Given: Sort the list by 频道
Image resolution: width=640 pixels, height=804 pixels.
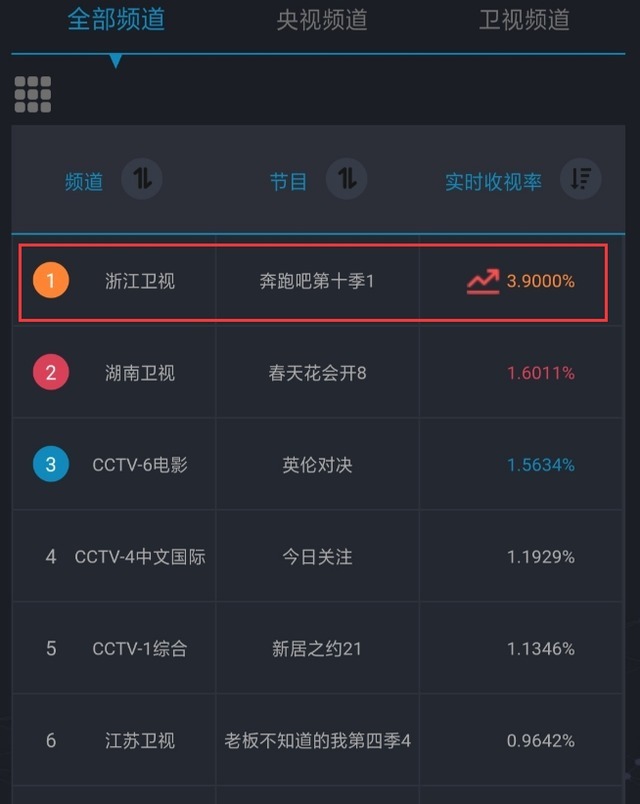Looking at the screenshot, I should 142,180.
